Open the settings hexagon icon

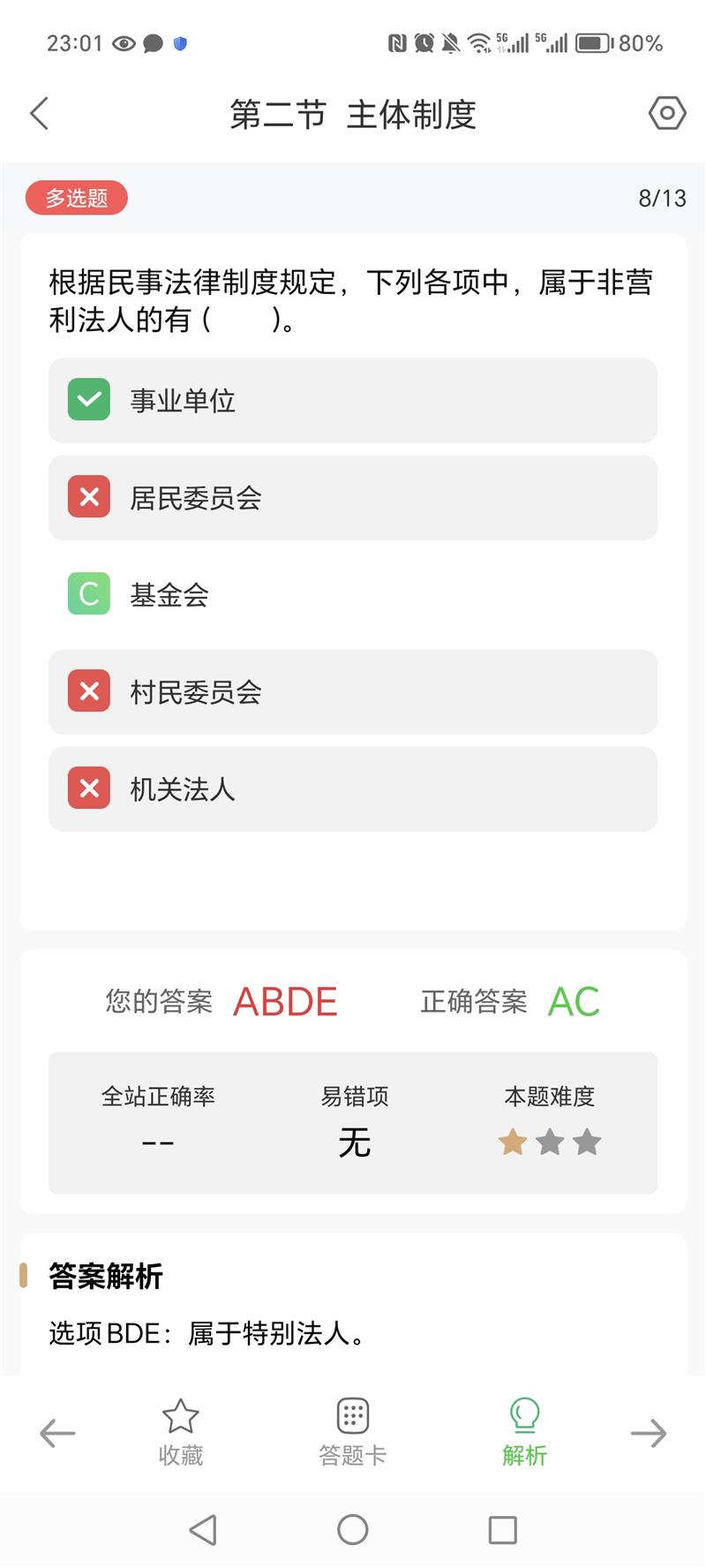(x=667, y=113)
